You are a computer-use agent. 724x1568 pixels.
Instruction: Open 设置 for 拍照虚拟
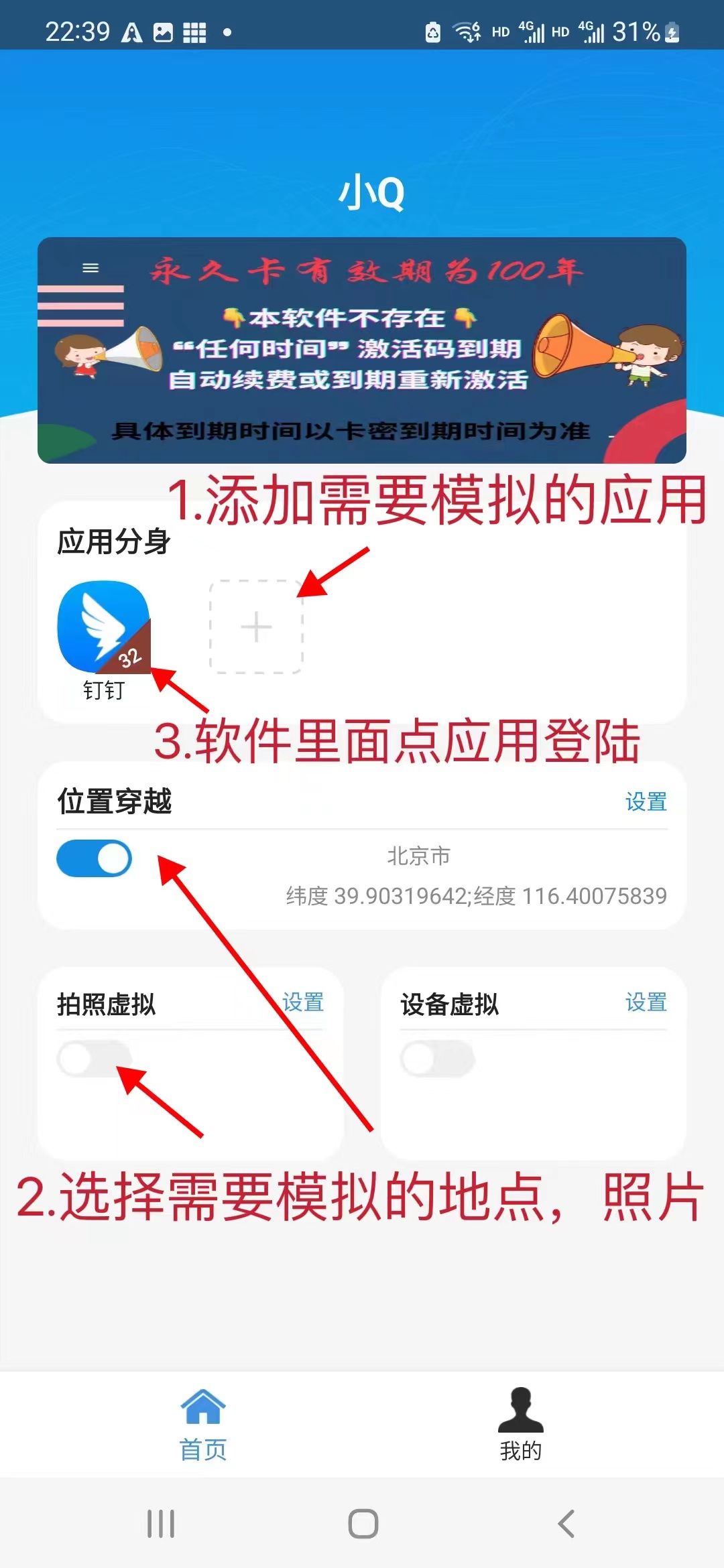pyautogui.click(x=303, y=1002)
